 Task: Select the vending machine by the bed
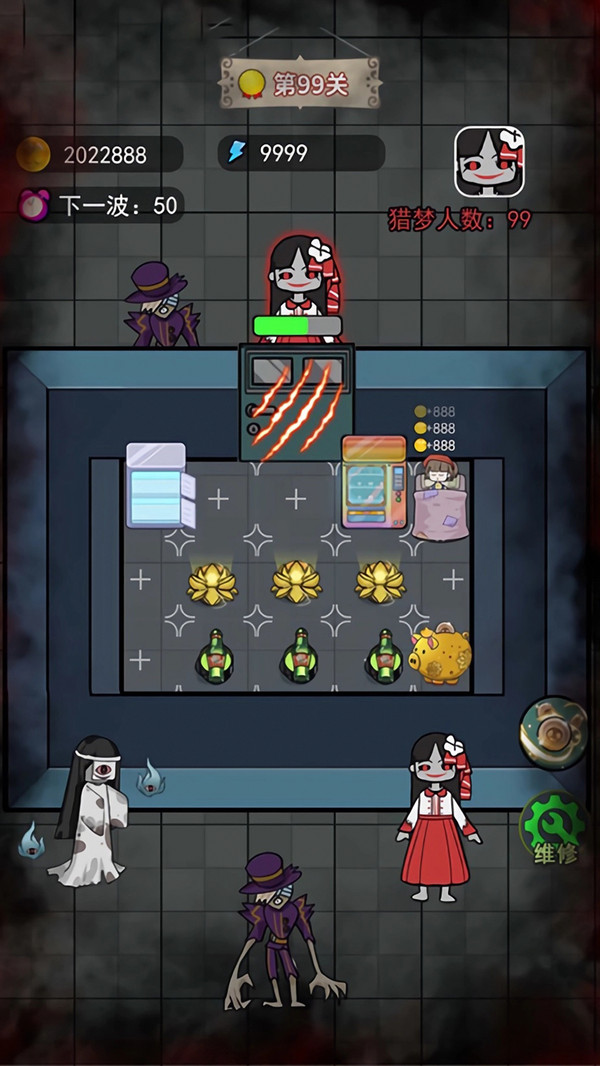pos(373,482)
